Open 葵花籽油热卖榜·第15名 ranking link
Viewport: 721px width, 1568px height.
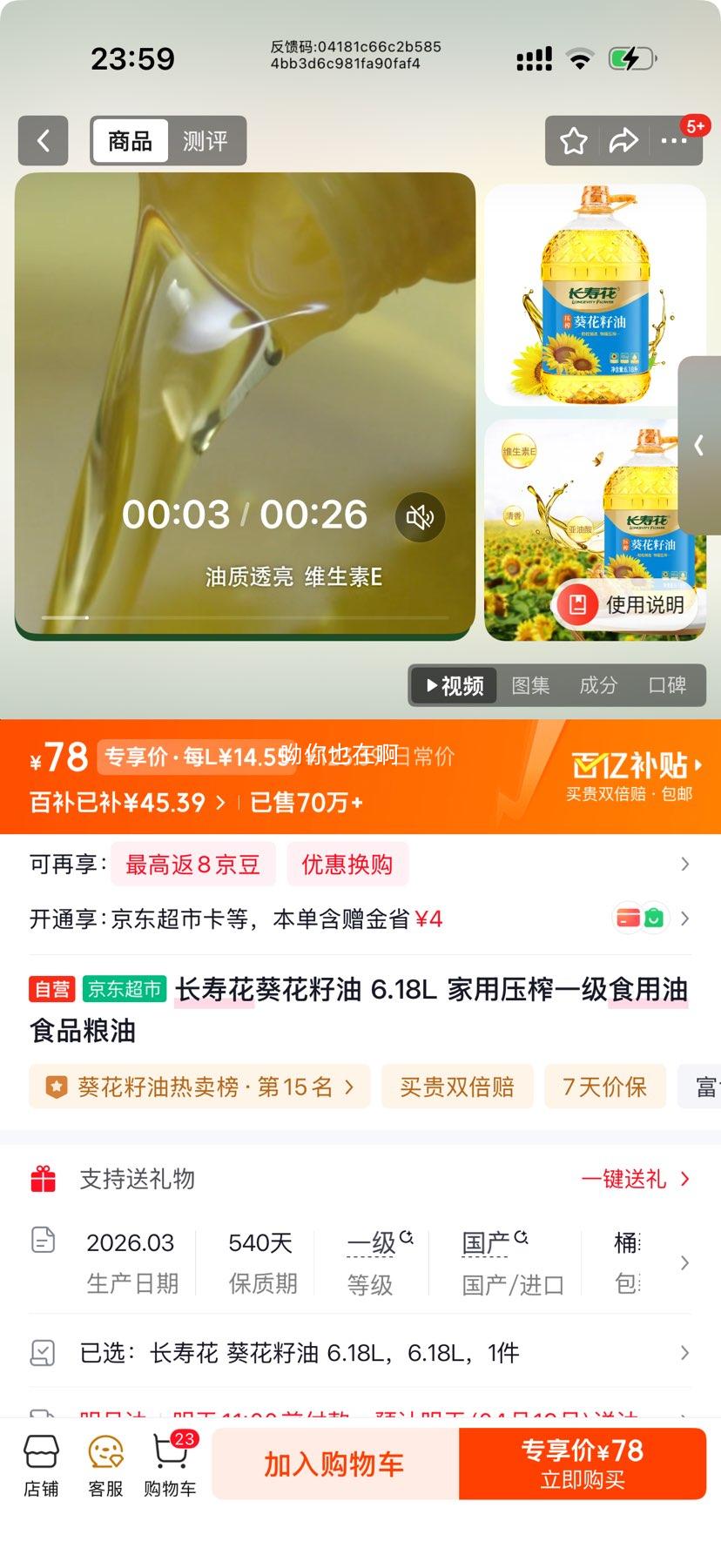(198, 1087)
